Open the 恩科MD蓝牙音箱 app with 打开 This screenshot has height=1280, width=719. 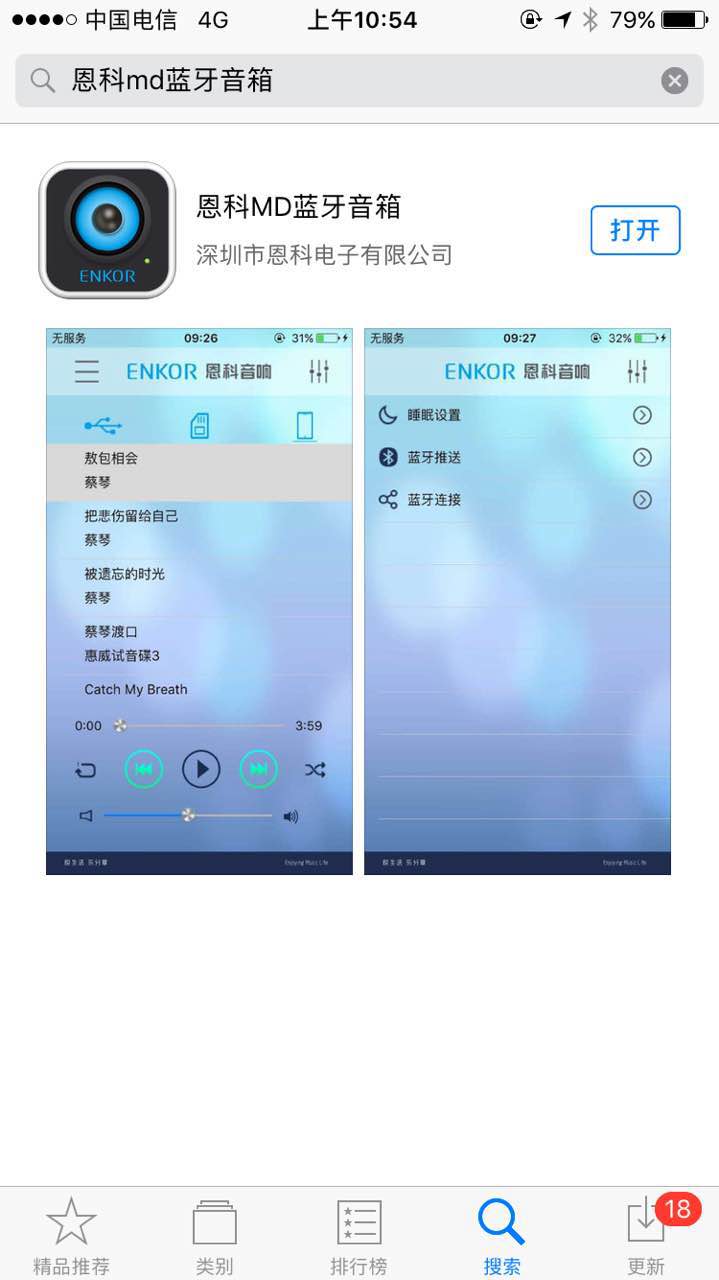pos(635,230)
